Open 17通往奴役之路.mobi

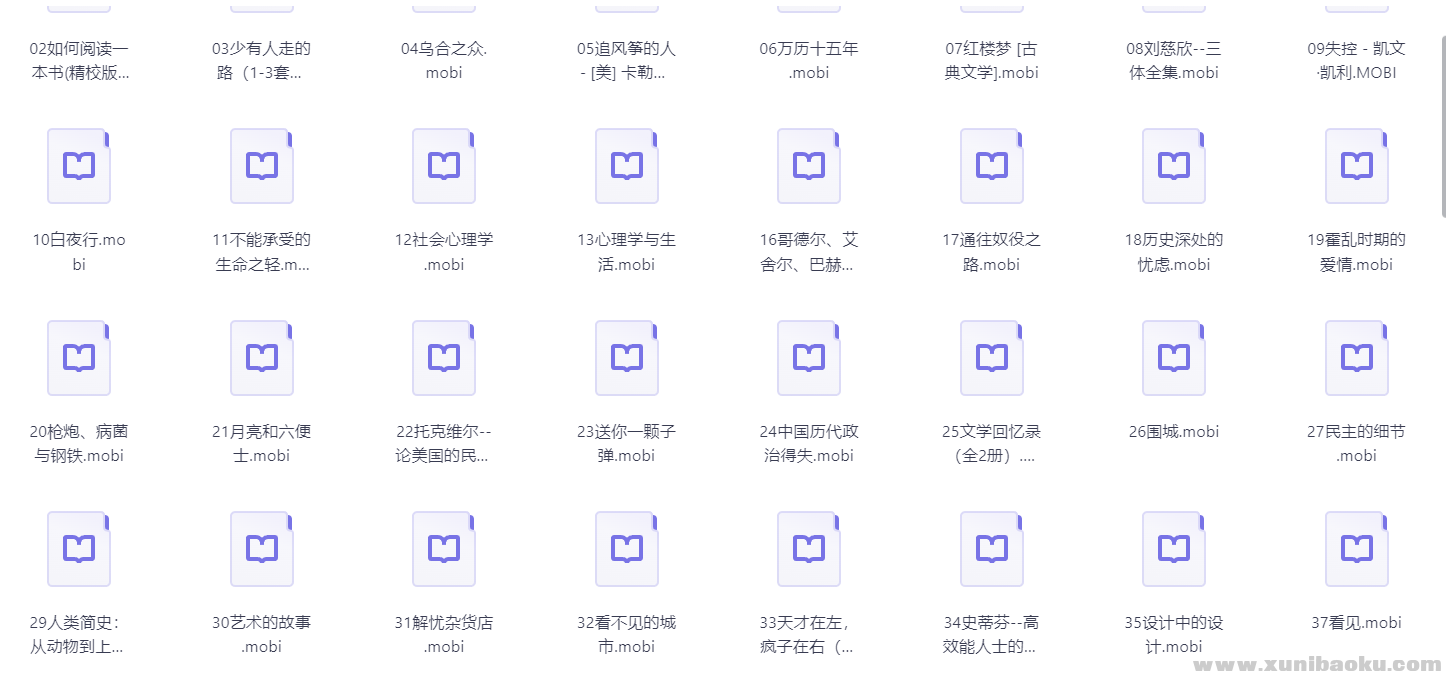click(992, 166)
